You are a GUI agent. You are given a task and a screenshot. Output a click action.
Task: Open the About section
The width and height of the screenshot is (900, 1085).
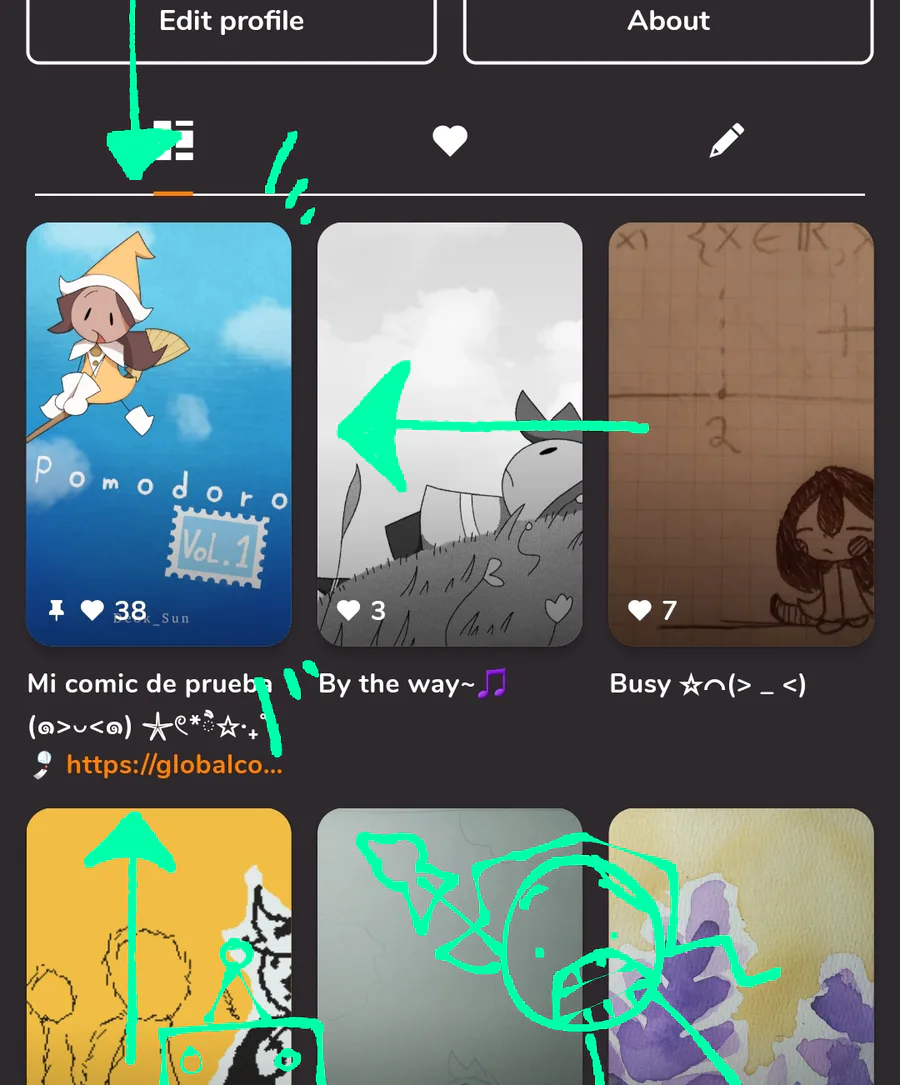[668, 24]
